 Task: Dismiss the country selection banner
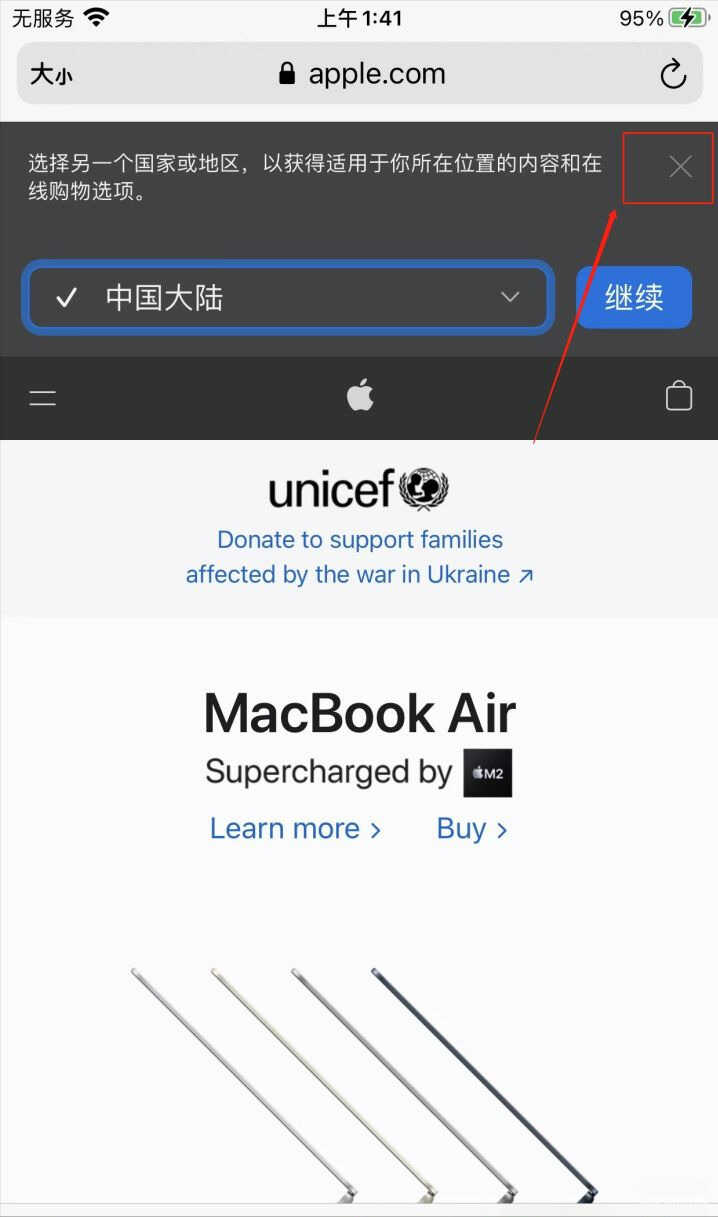680,167
